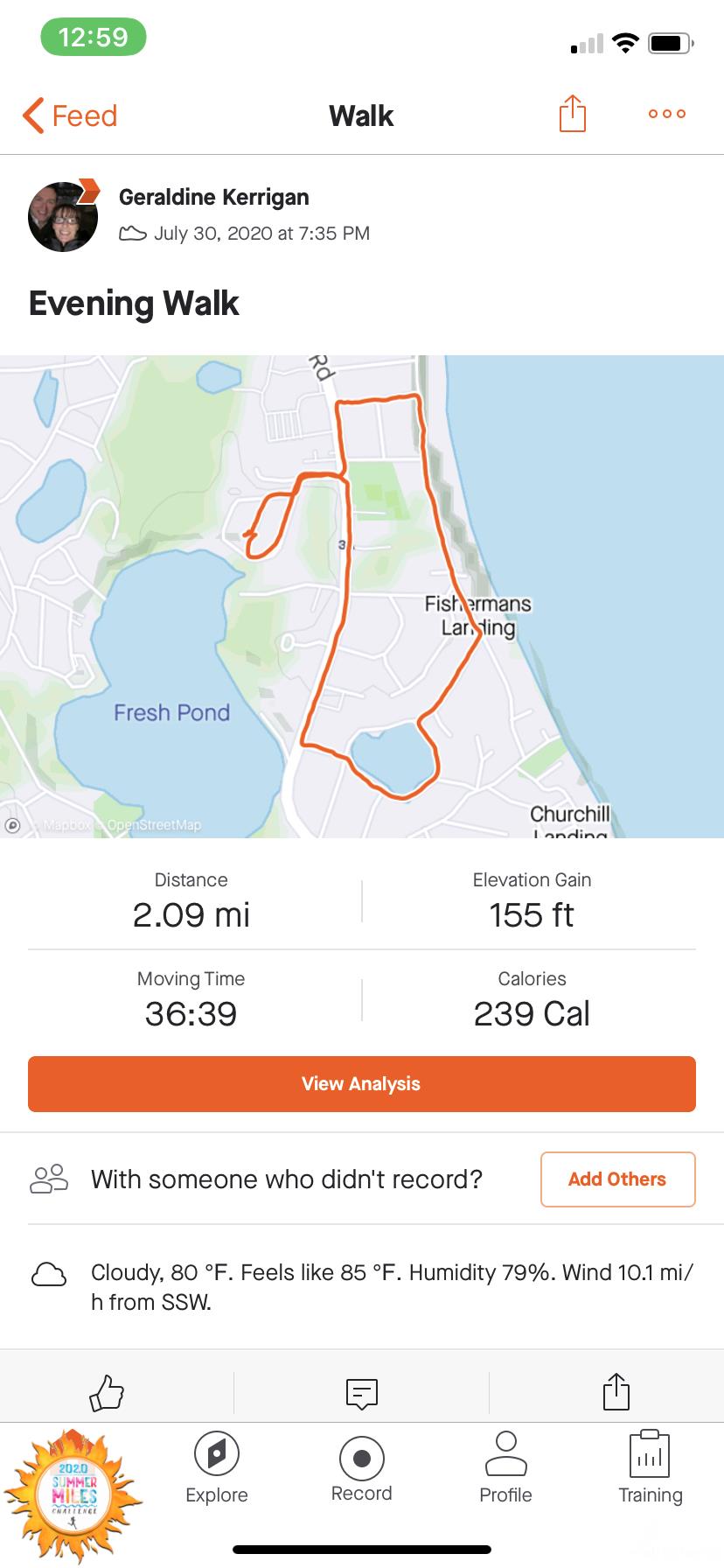Open Geraldine Kerrigan's profile picture
The width and height of the screenshot is (724, 1568).
tap(63, 216)
